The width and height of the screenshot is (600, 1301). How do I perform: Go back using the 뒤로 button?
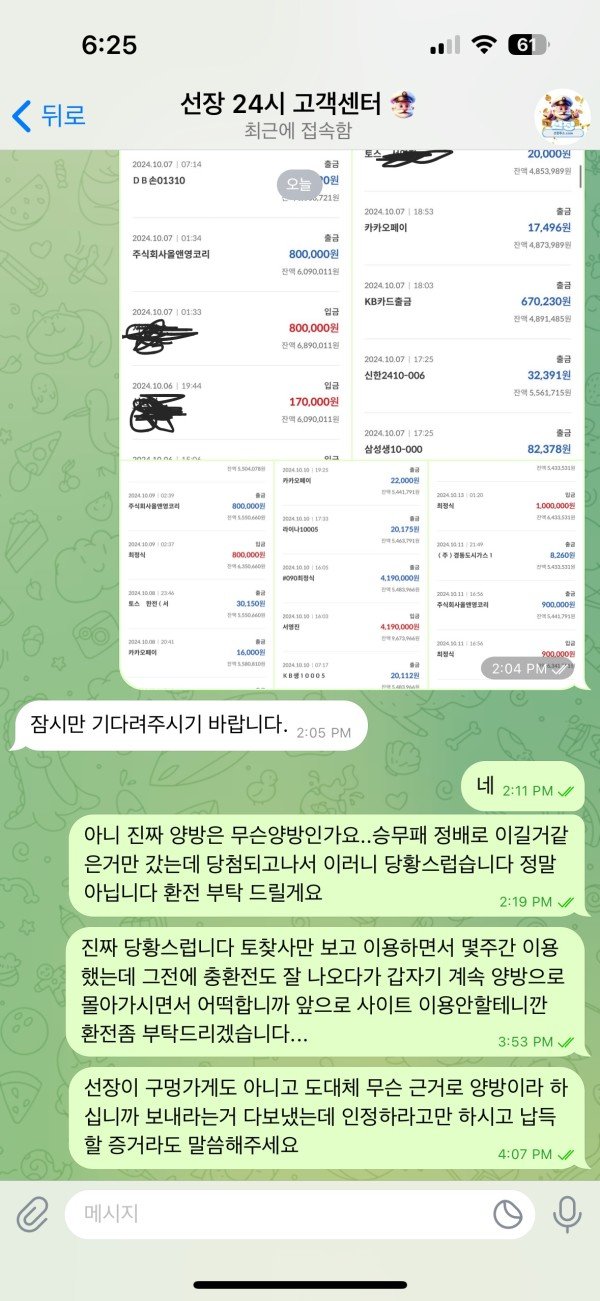coord(48,116)
